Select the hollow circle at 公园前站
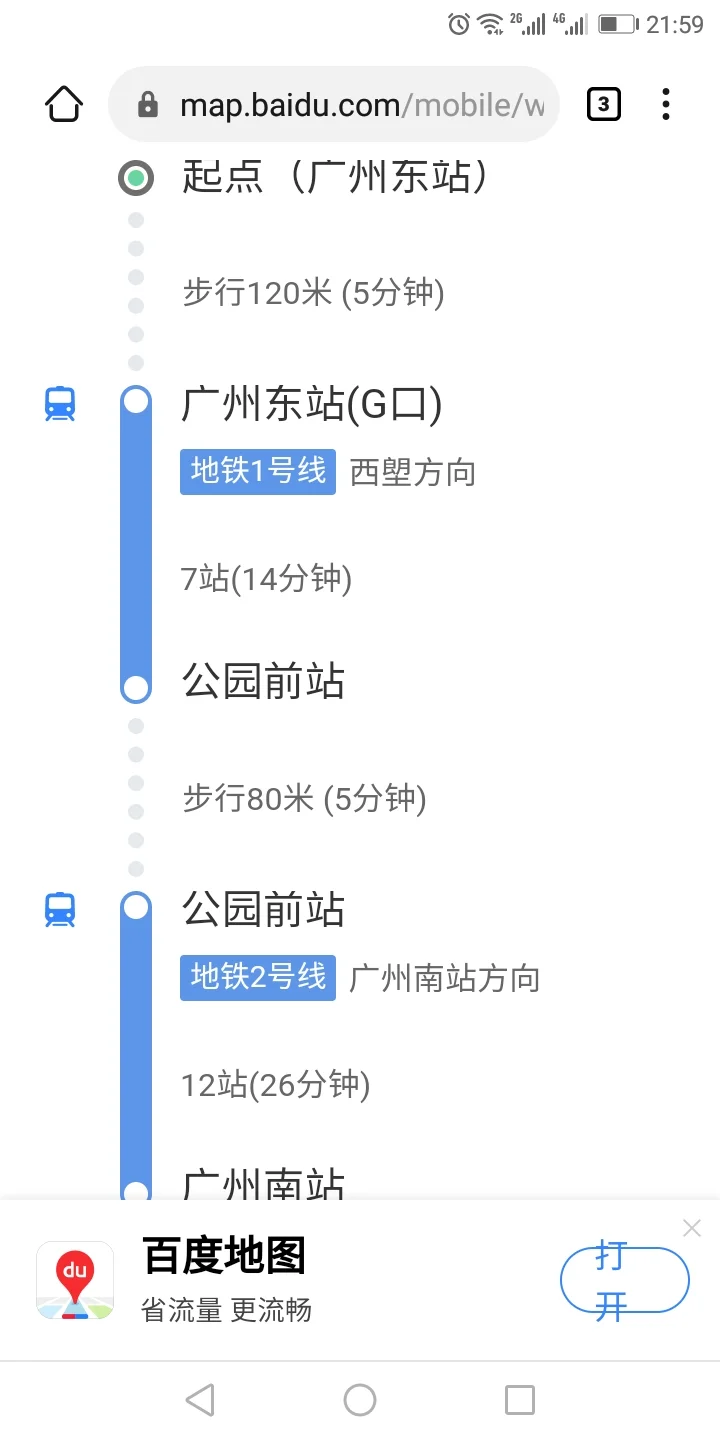Viewport: 720px width, 1440px height. click(136, 686)
